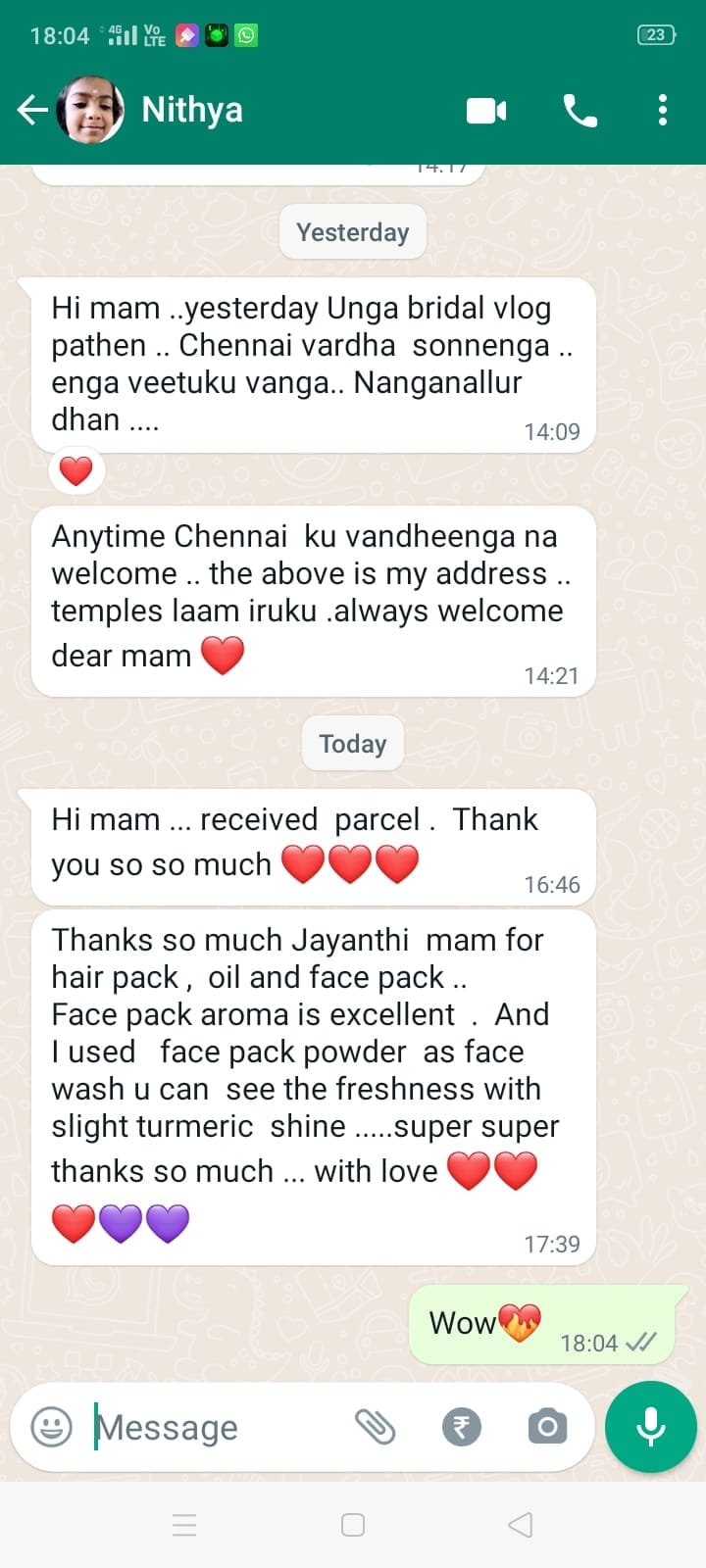
Task: Open the rupee payment option
Action: pyautogui.click(x=462, y=1427)
